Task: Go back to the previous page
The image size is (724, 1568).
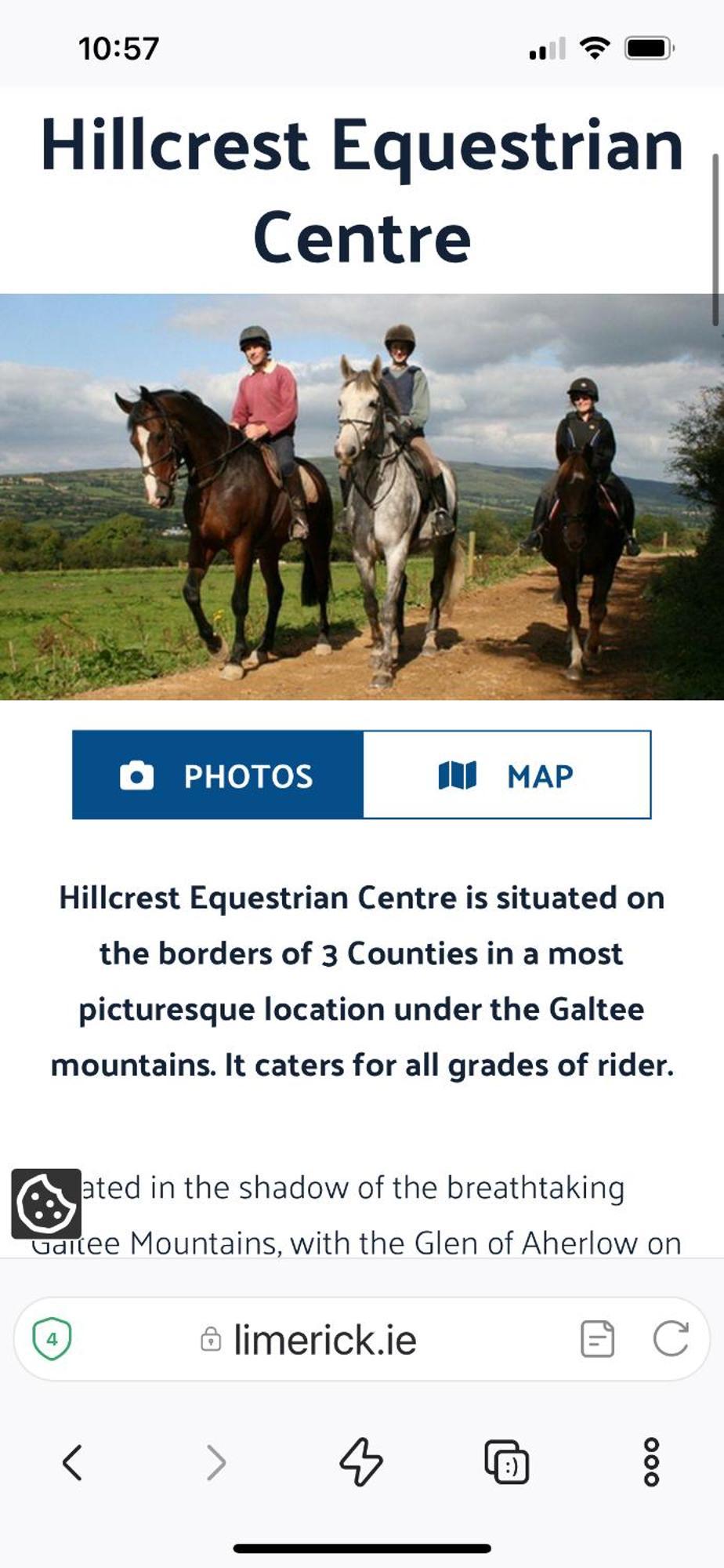Action: pos(72,1462)
